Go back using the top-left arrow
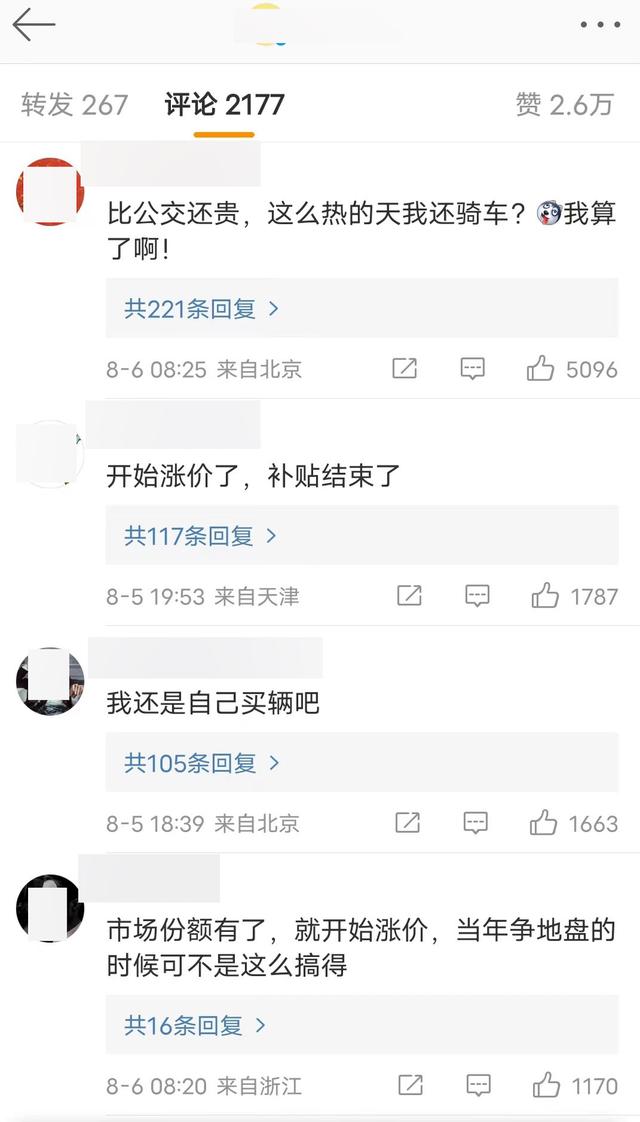The width and height of the screenshot is (640, 1122). pos(33,25)
